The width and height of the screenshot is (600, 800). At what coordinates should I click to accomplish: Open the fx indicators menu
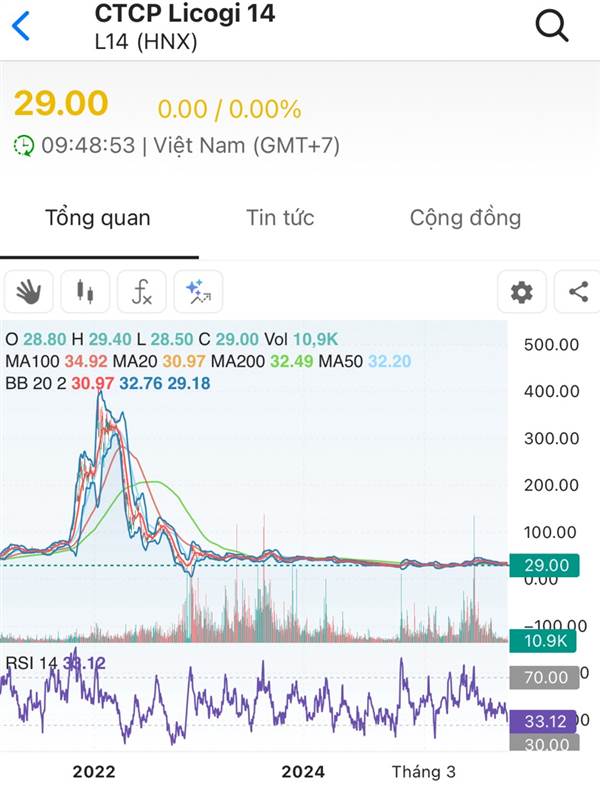142,292
